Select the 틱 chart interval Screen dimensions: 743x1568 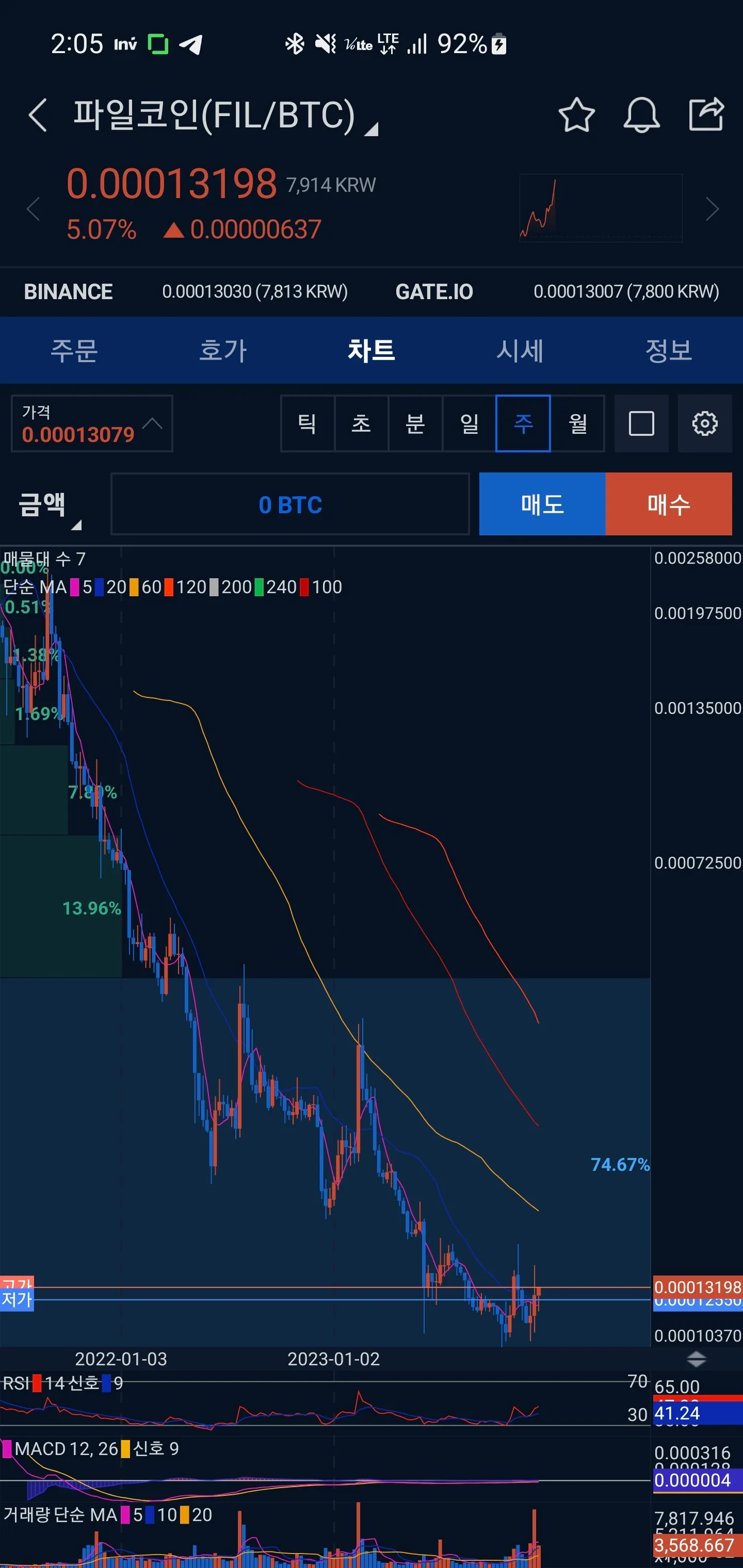tap(307, 423)
